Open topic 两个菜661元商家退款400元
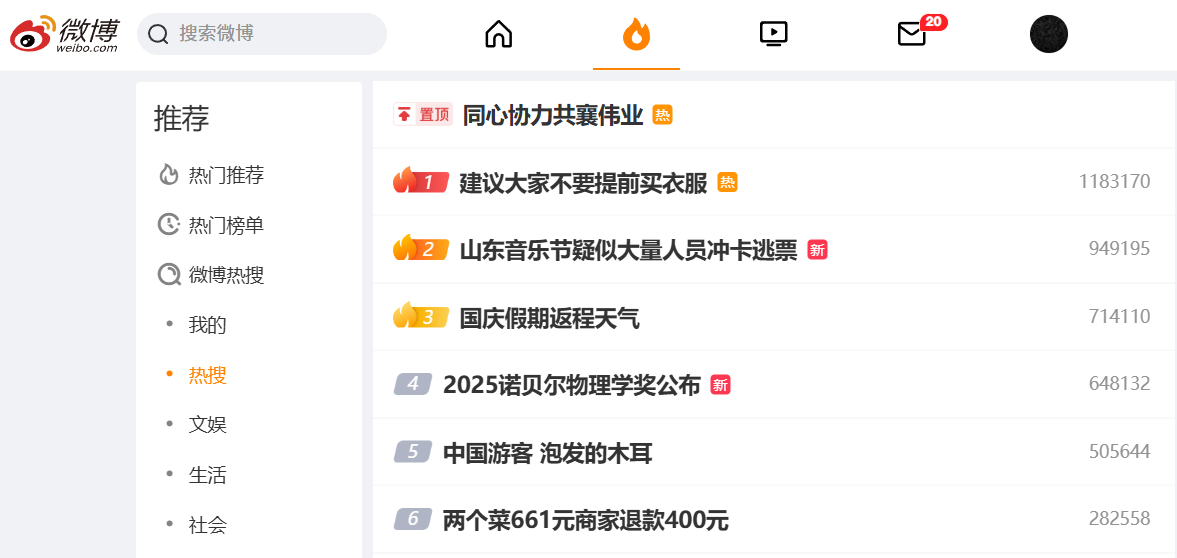1177x558 pixels. [585, 520]
